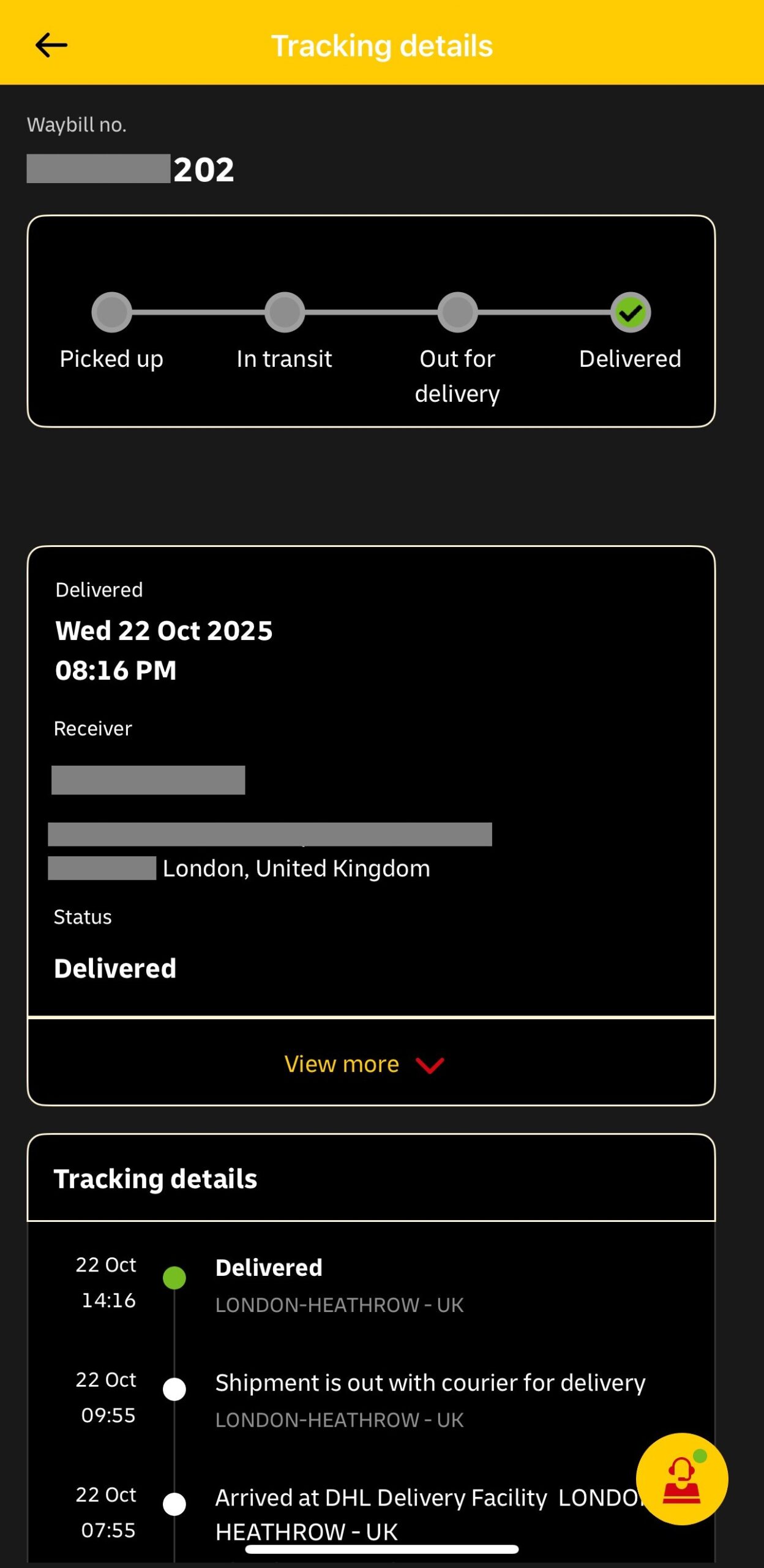
Task: Expand View more delivery details
Action: [364, 1064]
